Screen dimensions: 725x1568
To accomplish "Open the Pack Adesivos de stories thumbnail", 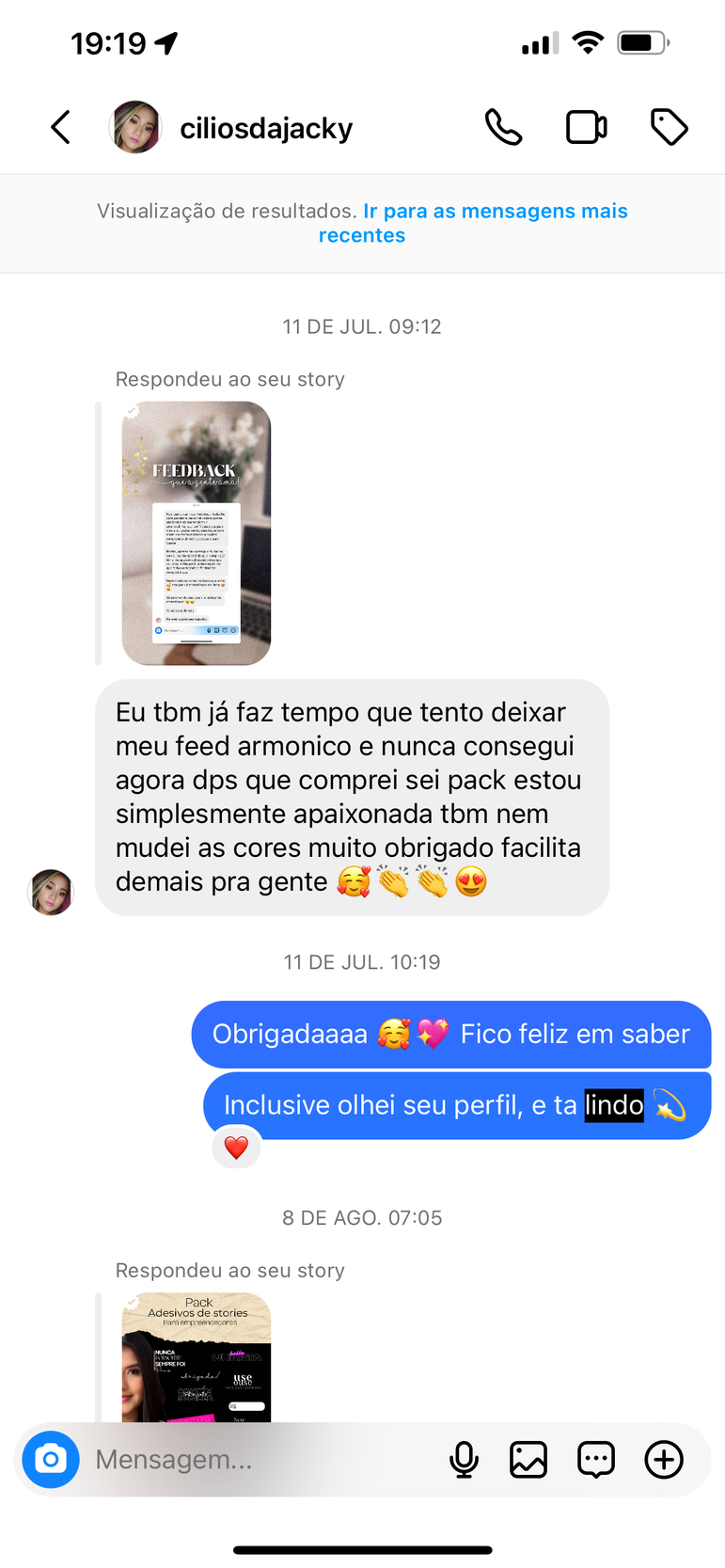I will (197, 1356).
